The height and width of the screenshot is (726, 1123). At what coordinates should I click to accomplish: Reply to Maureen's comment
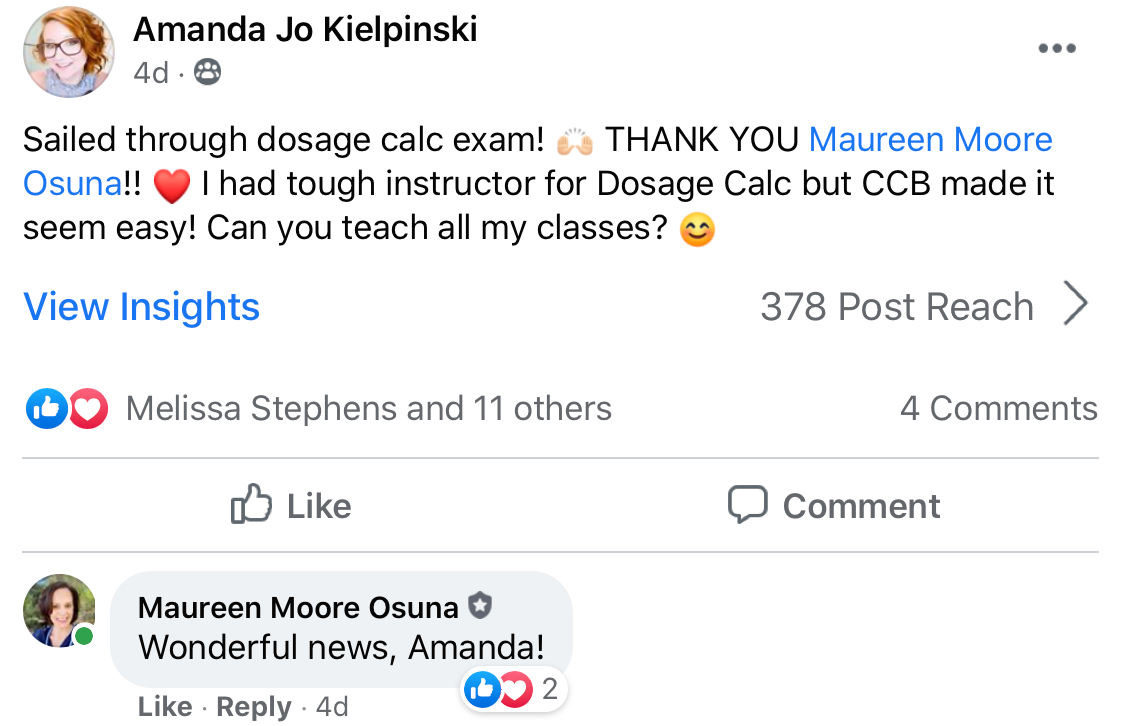coord(254,707)
